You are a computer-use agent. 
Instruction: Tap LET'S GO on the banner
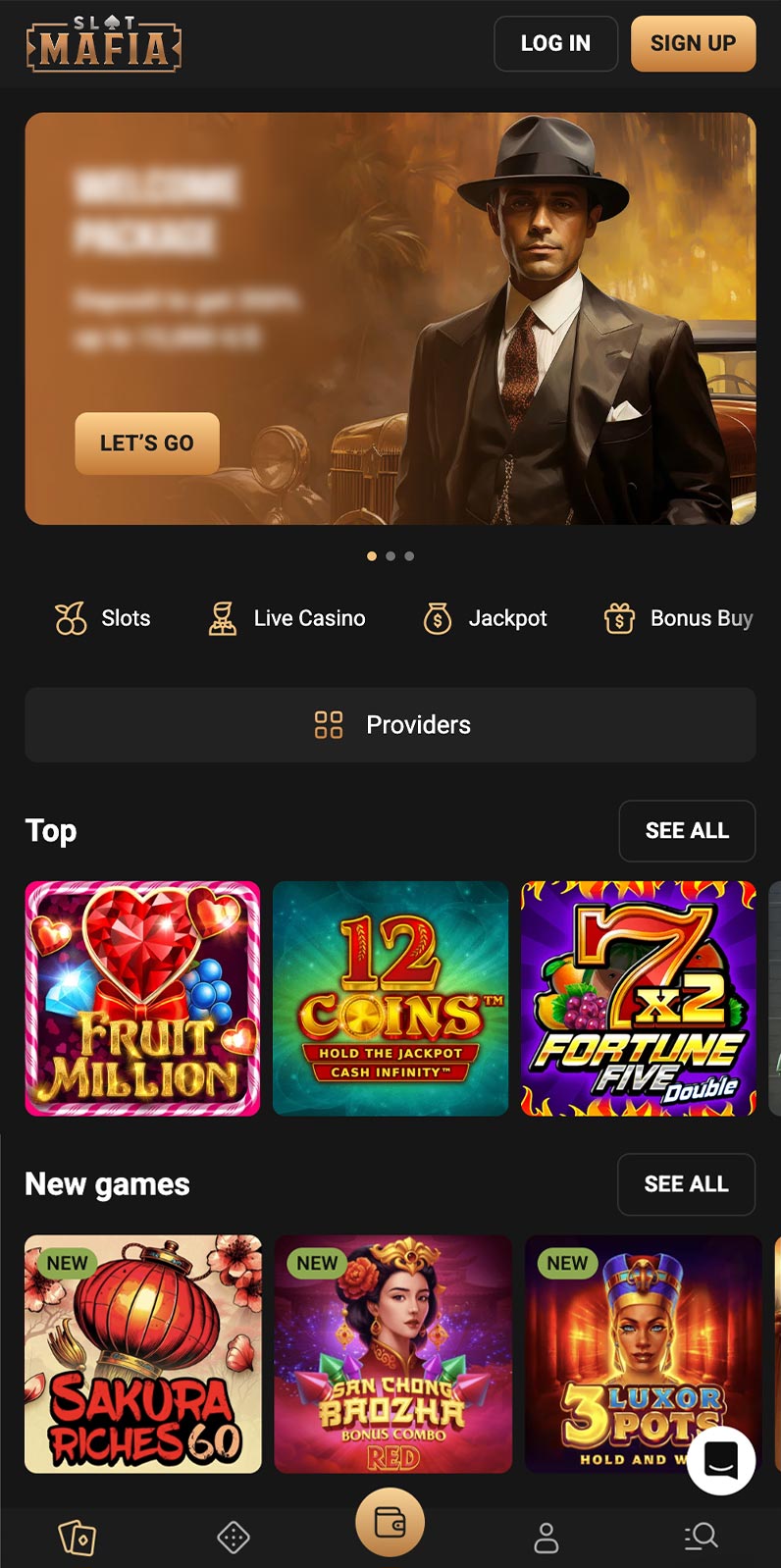(147, 443)
